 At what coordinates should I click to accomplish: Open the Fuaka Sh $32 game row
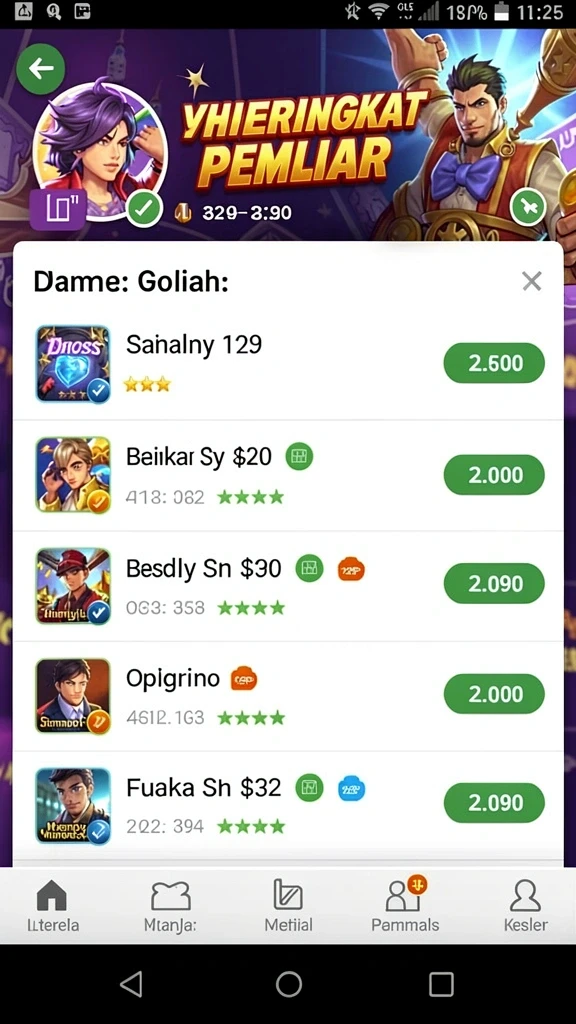point(288,806)
